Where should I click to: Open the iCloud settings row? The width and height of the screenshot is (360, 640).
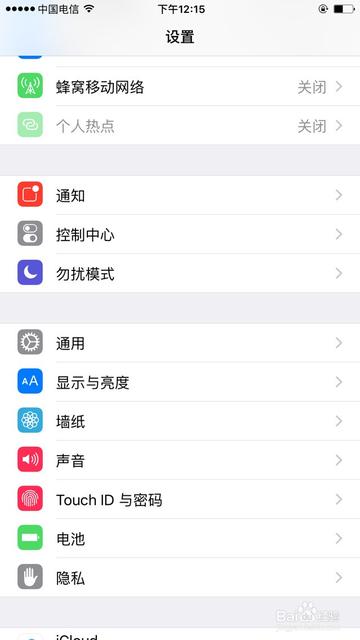click(x=180, y=635)
